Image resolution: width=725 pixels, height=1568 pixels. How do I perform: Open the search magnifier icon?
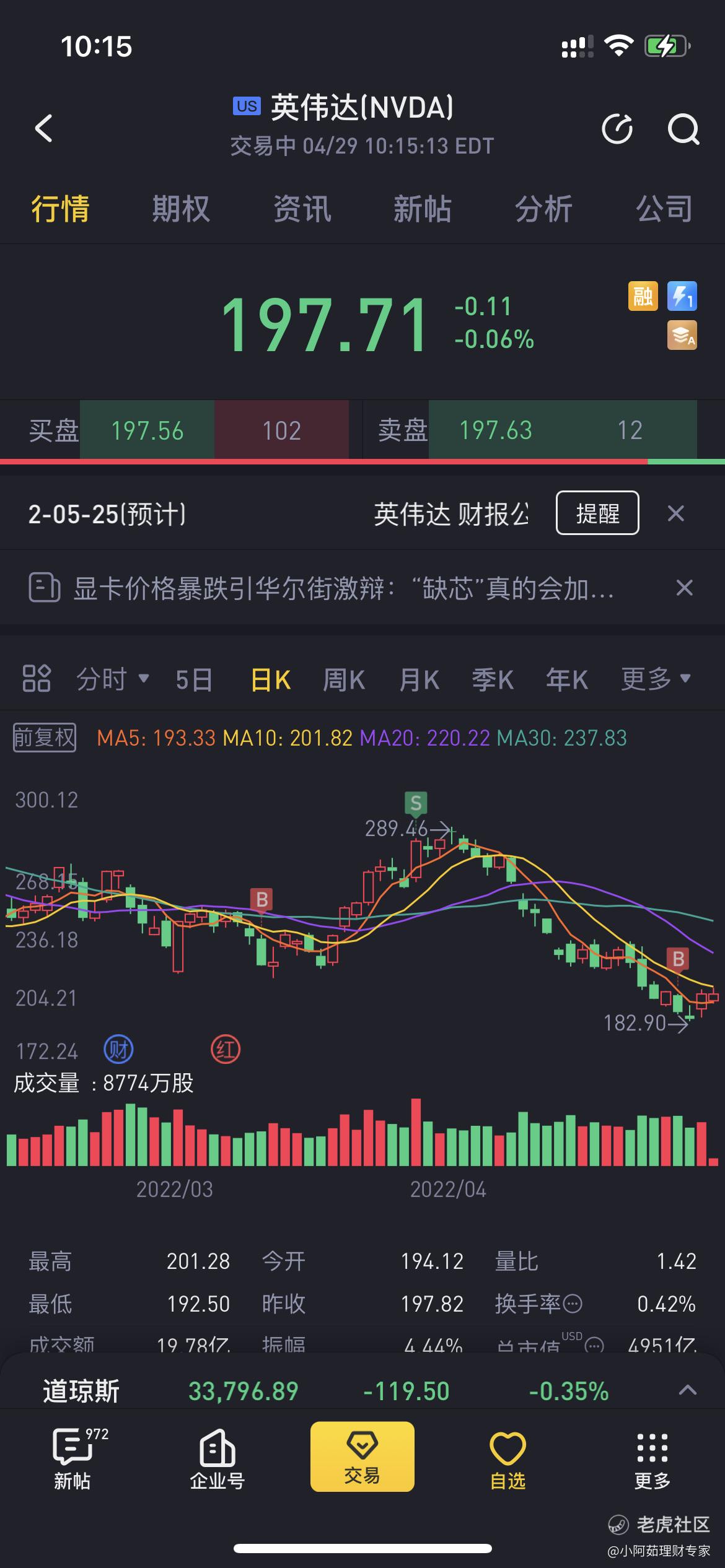coord(683,129)
